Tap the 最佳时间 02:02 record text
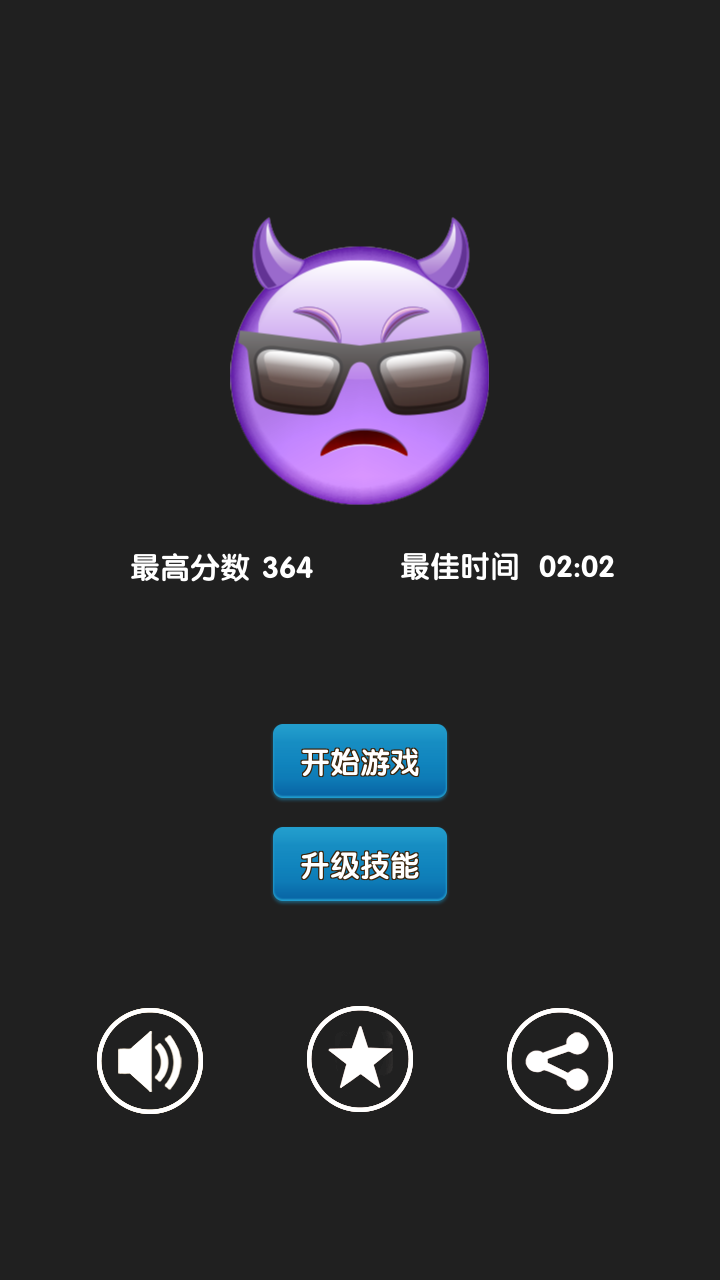The width and height of the screenshot is (720, 1280). 508,566
